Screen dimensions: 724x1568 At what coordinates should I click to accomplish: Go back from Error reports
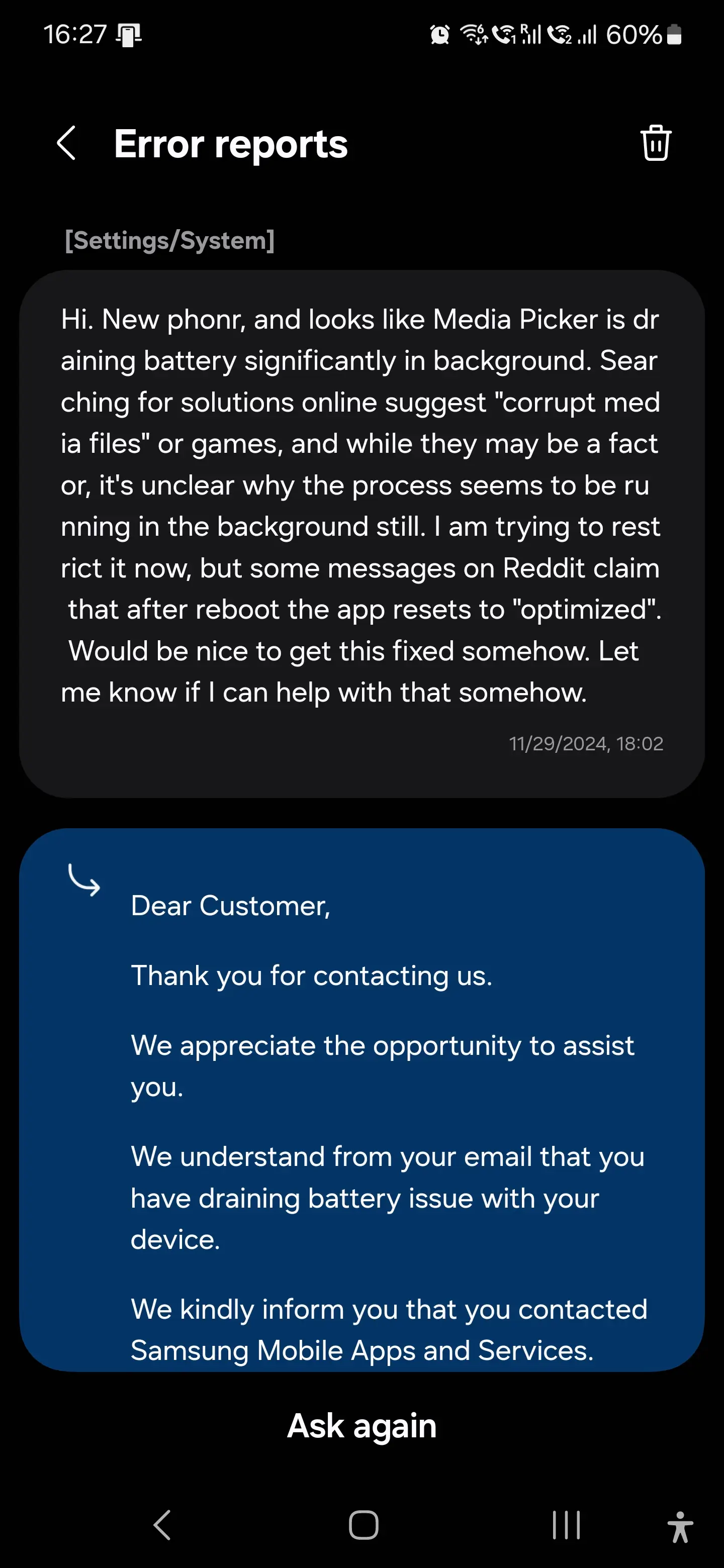[x=66, y=144]
